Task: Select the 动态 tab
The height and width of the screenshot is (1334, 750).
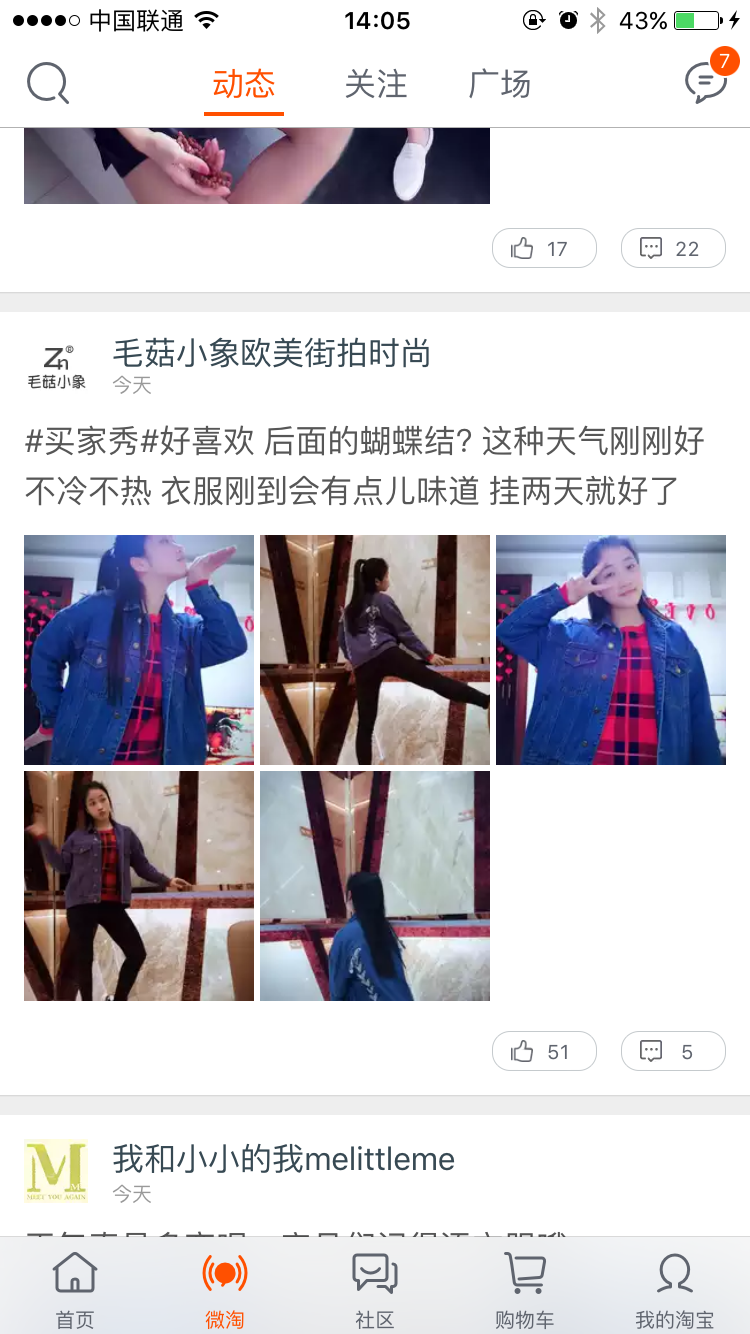Action: (x=243, y=84)
